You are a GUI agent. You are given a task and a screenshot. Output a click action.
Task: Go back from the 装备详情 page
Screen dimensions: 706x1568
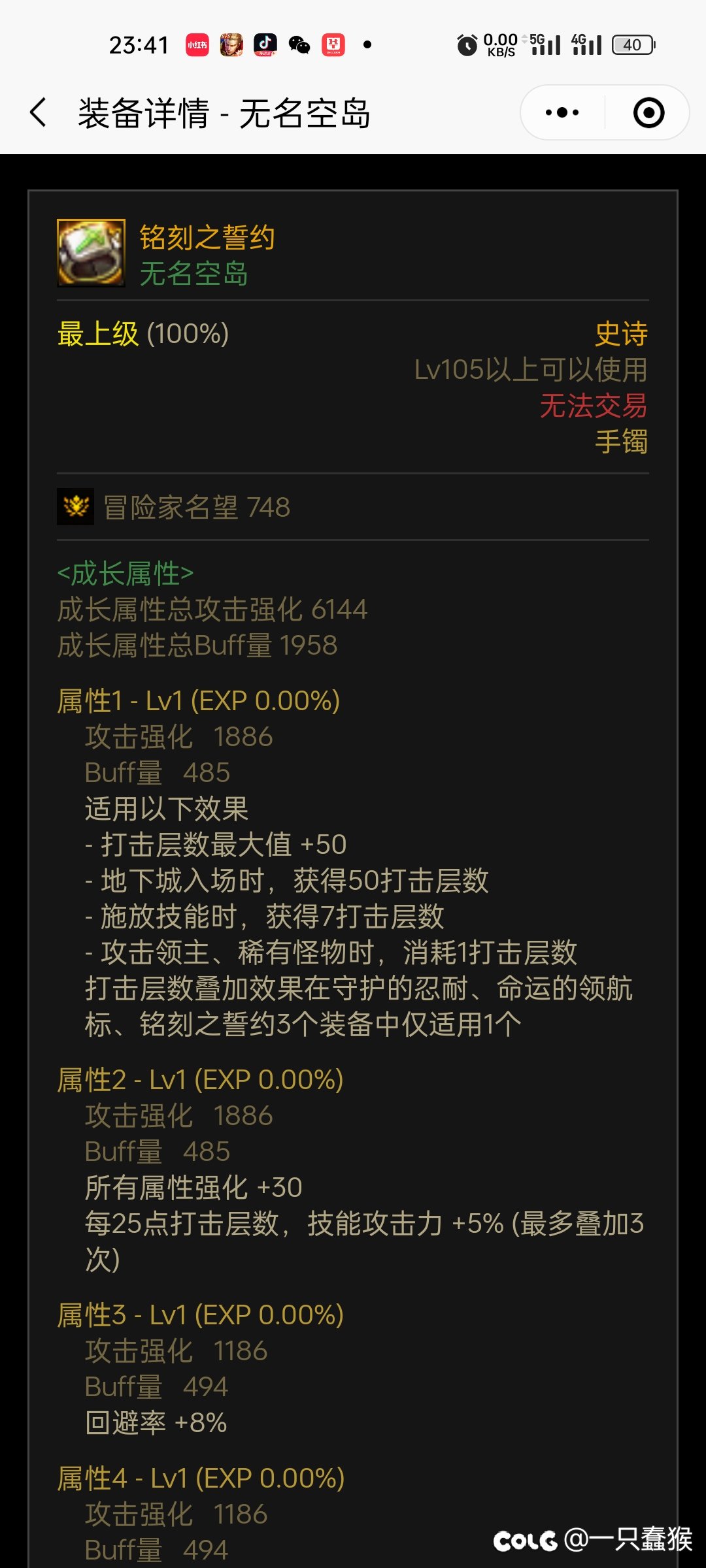tap(39, 112)
